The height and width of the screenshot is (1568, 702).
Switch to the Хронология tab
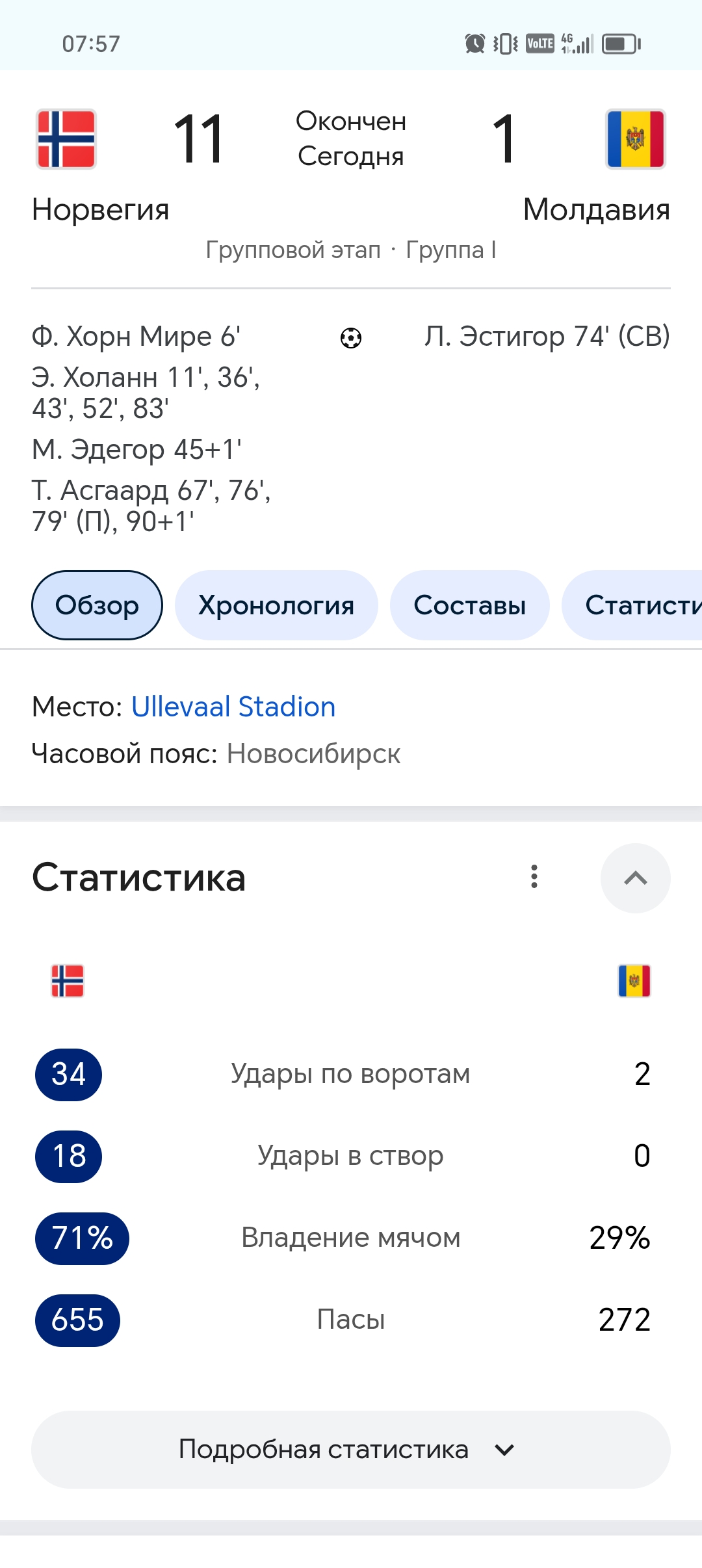point(276,605)
